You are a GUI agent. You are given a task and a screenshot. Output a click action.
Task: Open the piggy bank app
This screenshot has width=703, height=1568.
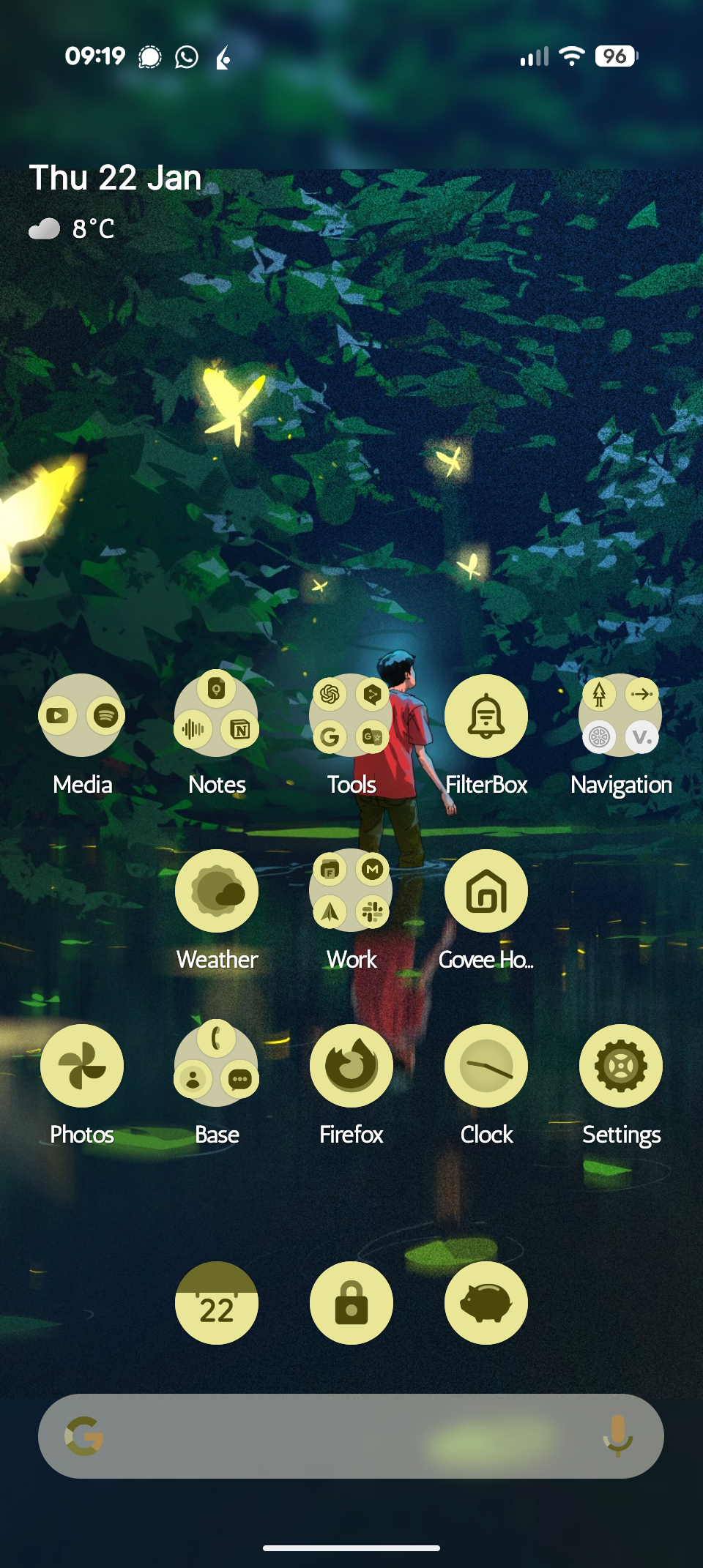coord(486,1303)
